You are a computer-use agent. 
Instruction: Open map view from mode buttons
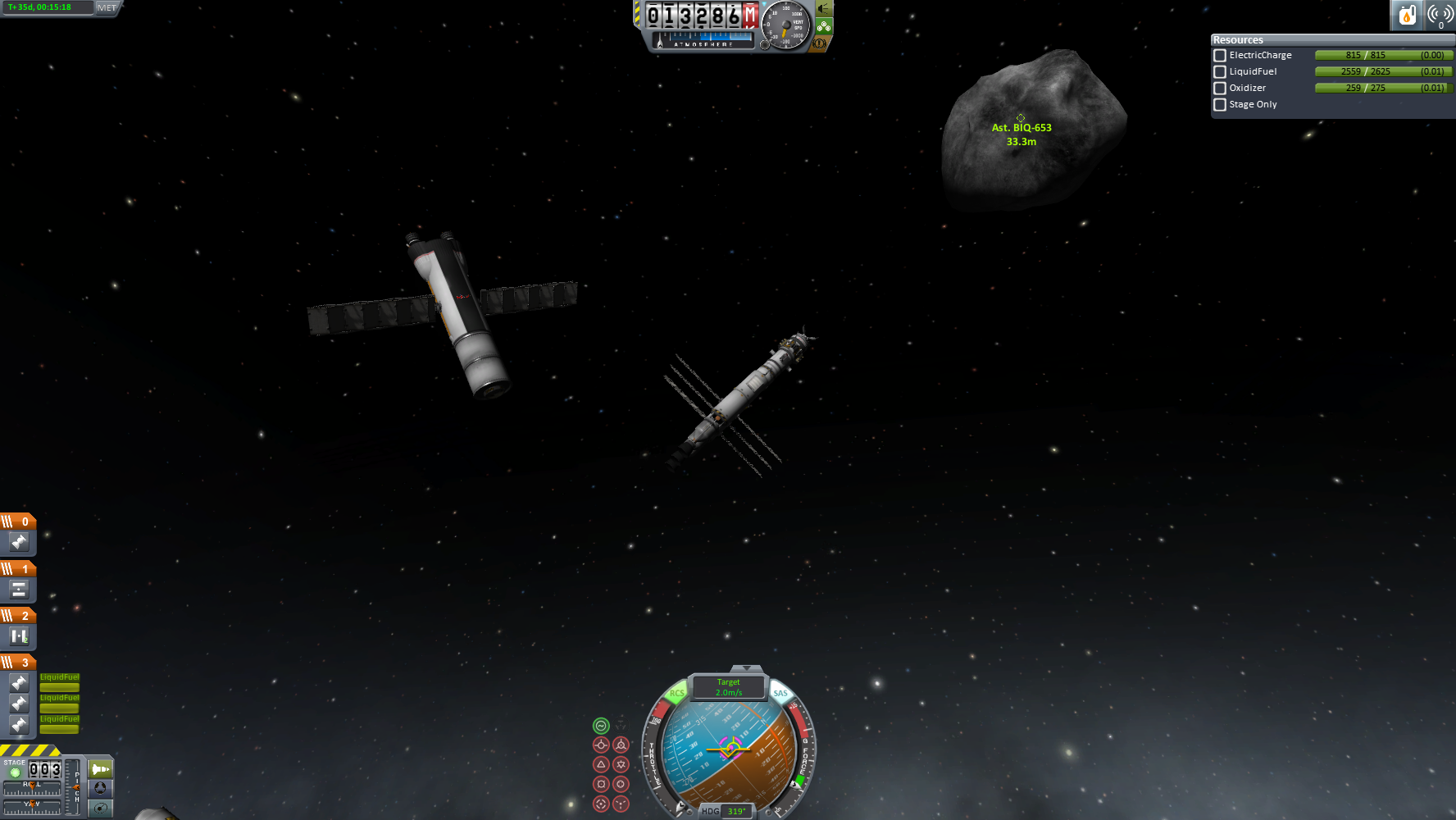100,809
